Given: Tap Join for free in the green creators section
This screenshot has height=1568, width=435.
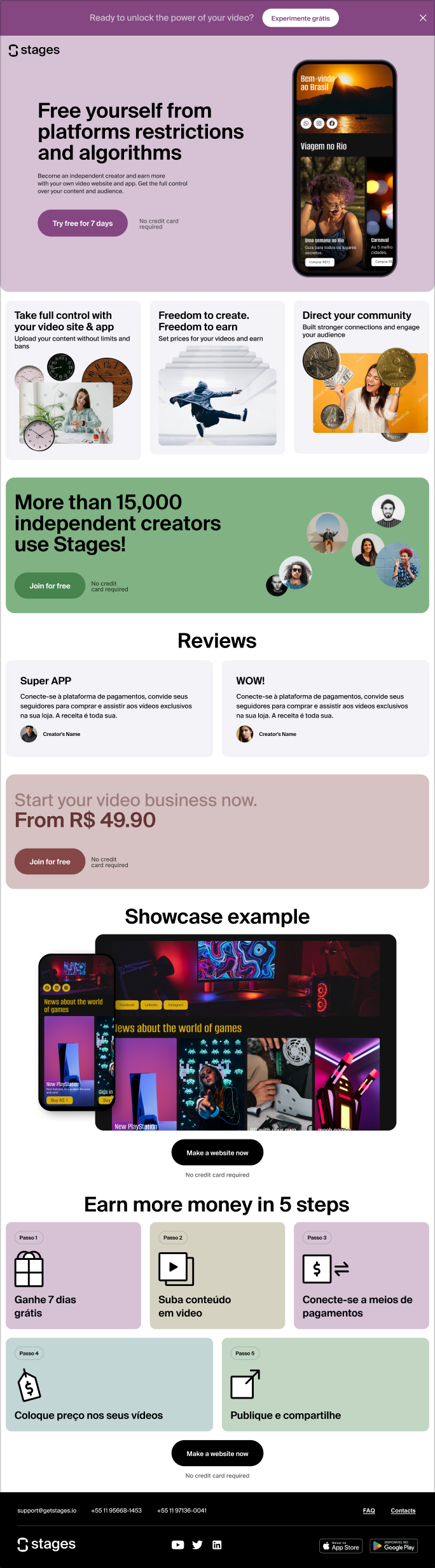Looking at the screenshot, I should click(50, 586).
